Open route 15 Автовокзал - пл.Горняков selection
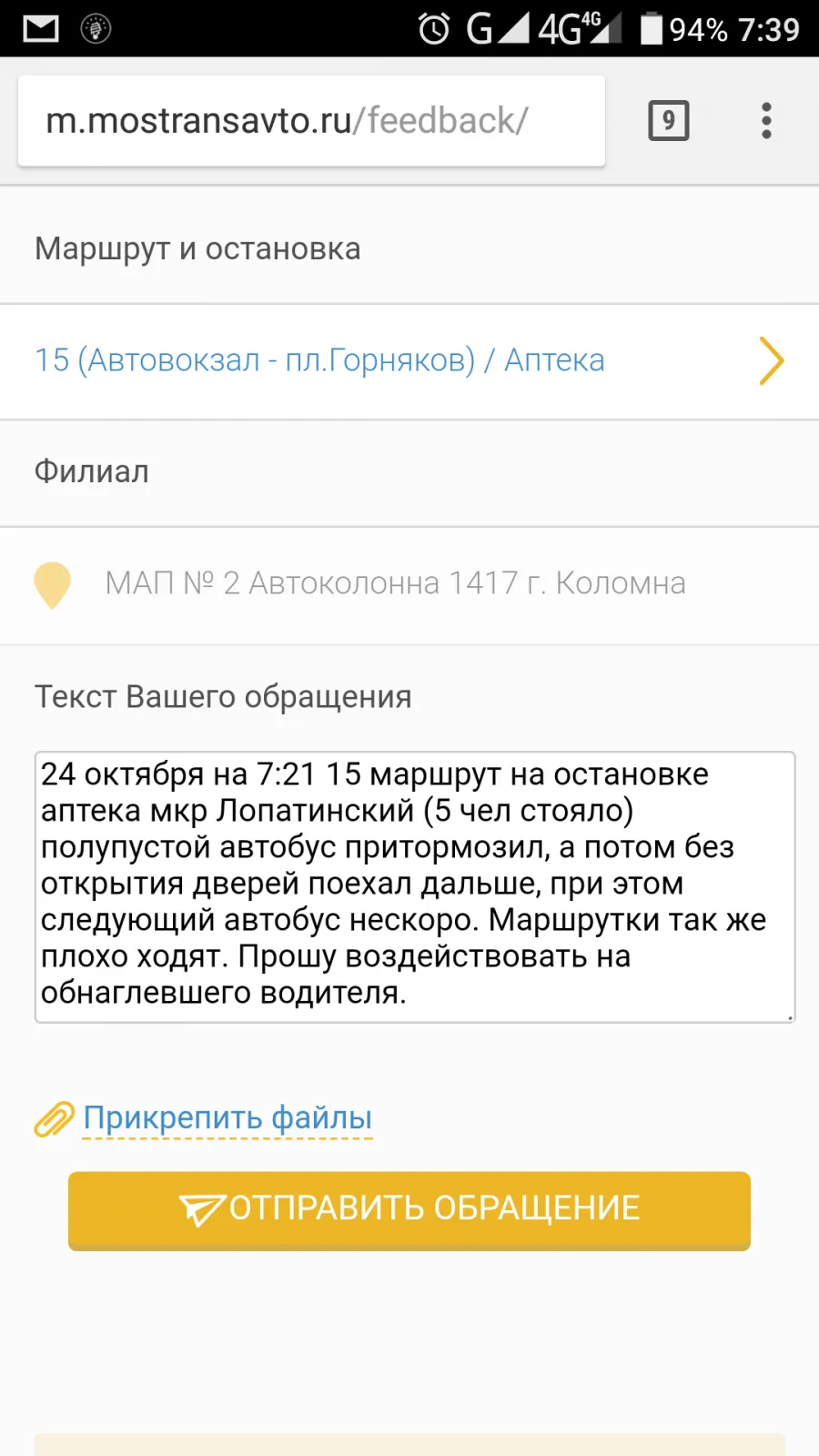This screenshot has height=1456, width=819. pyautogui.click(x=409, y=361)
